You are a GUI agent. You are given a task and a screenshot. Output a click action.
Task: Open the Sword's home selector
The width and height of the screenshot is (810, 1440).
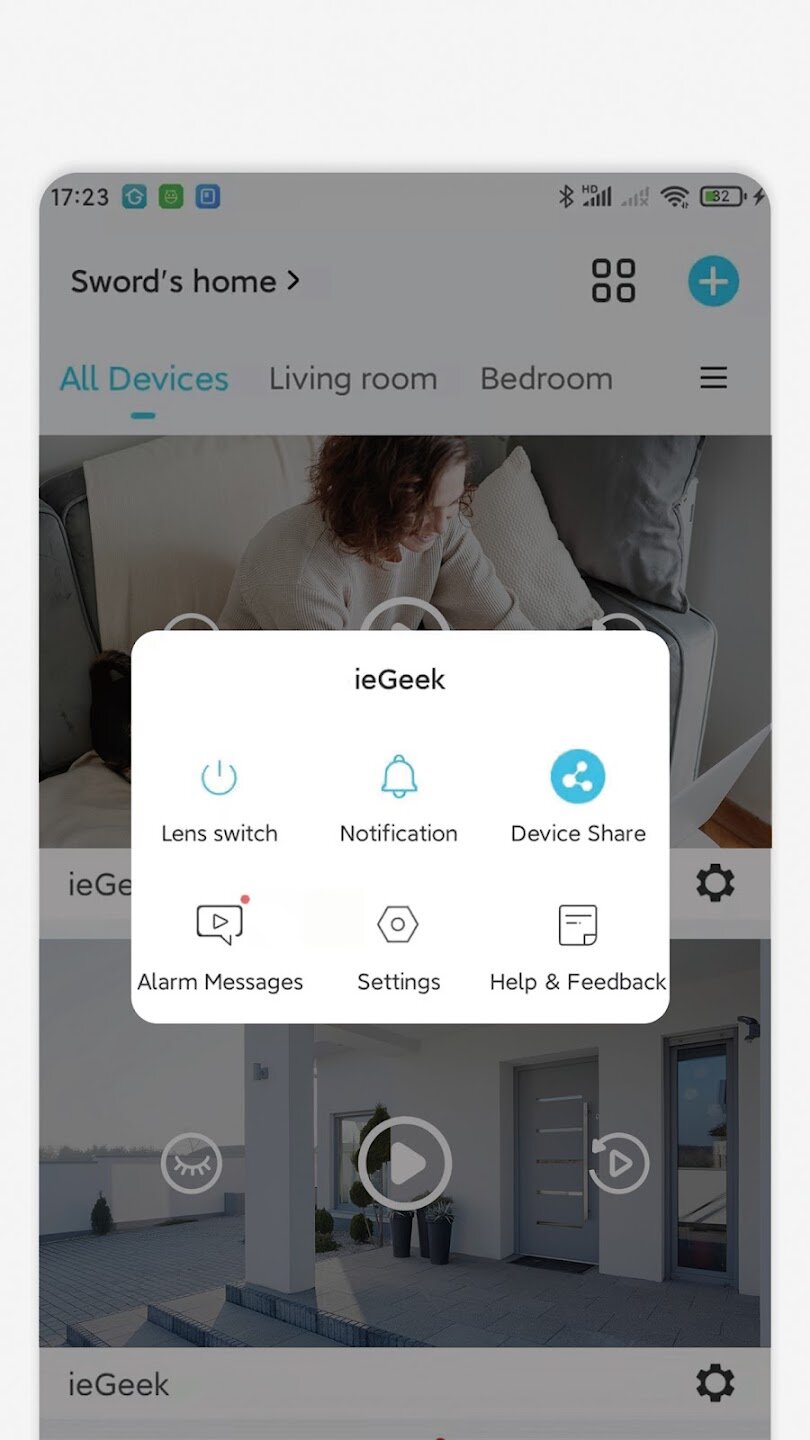coord(185,281)
